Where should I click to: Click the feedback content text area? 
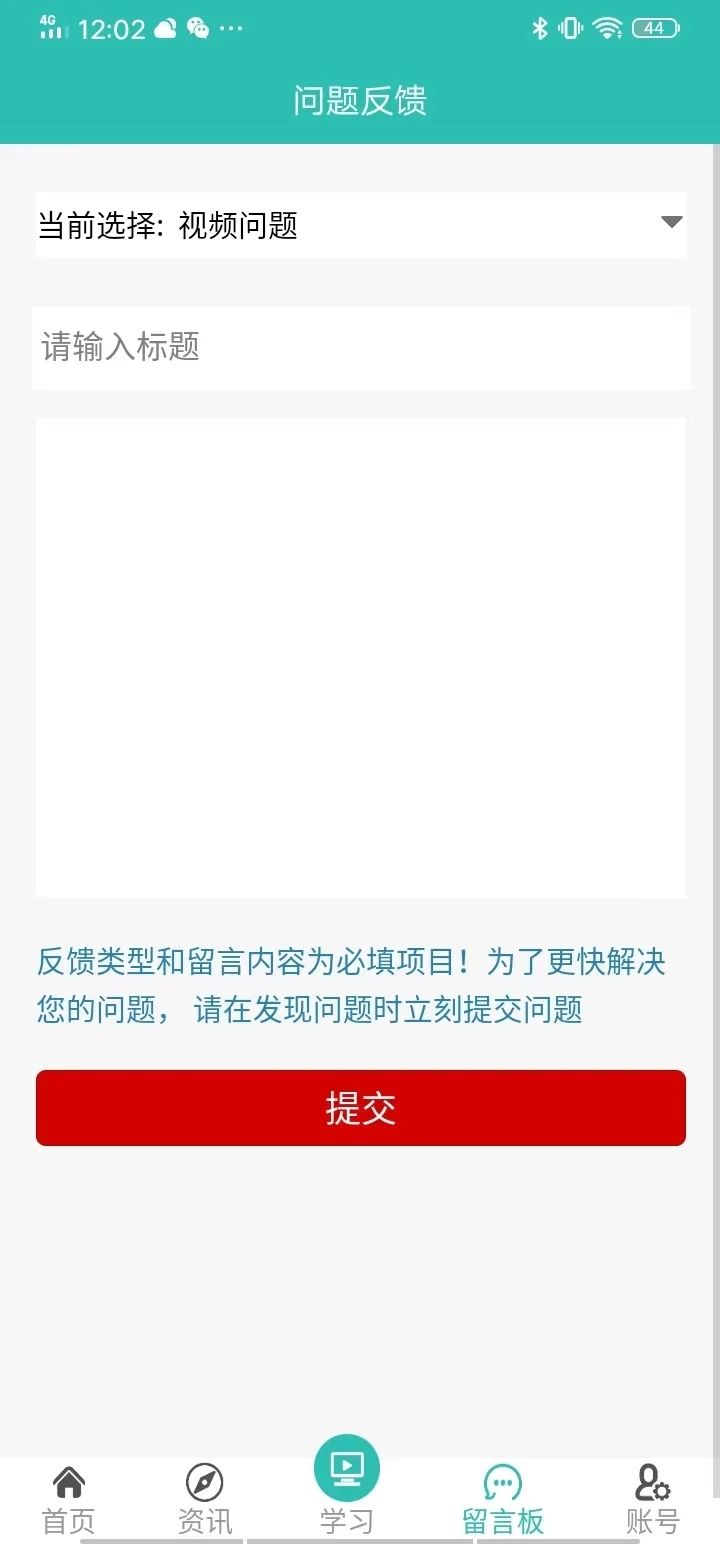tap(360, 655)
